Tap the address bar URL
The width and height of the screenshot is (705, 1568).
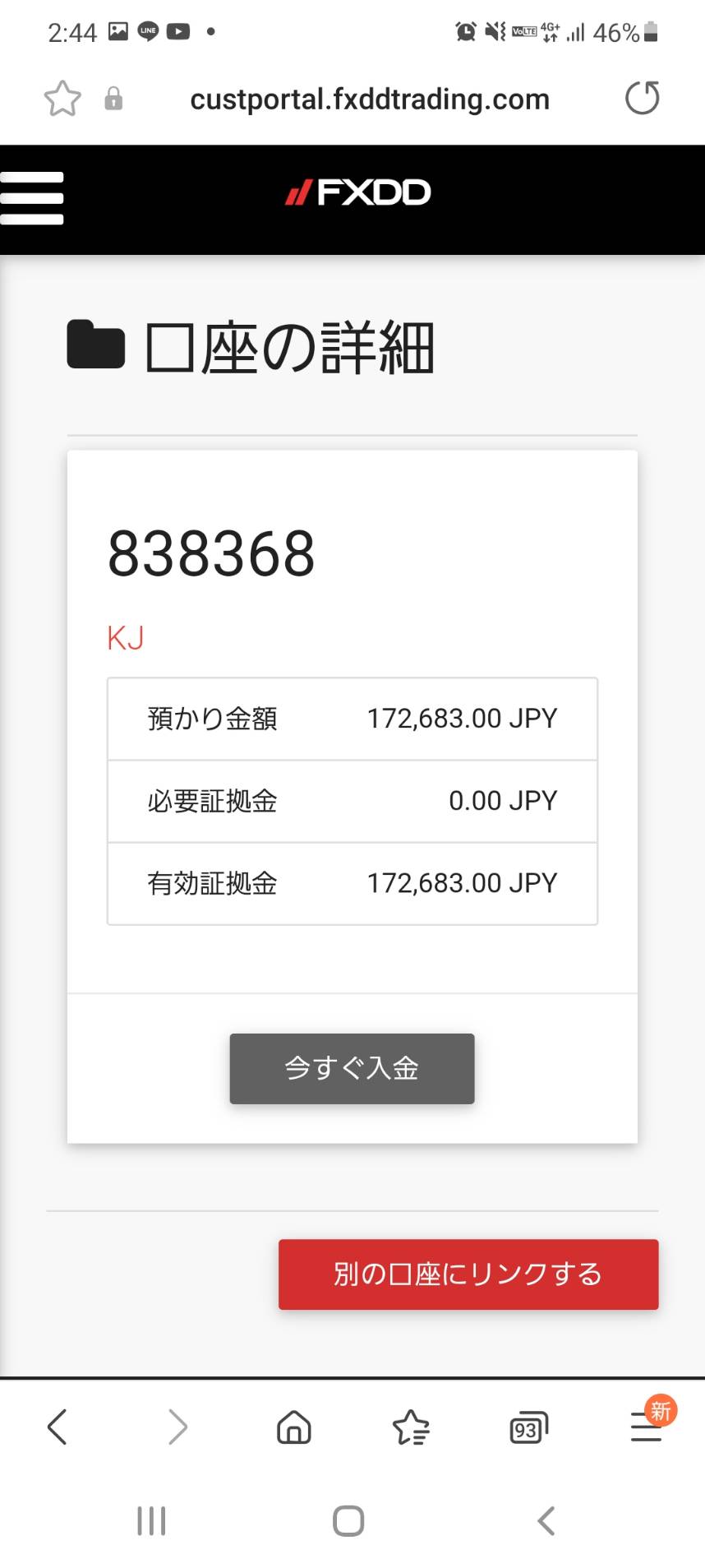point(370,99)
